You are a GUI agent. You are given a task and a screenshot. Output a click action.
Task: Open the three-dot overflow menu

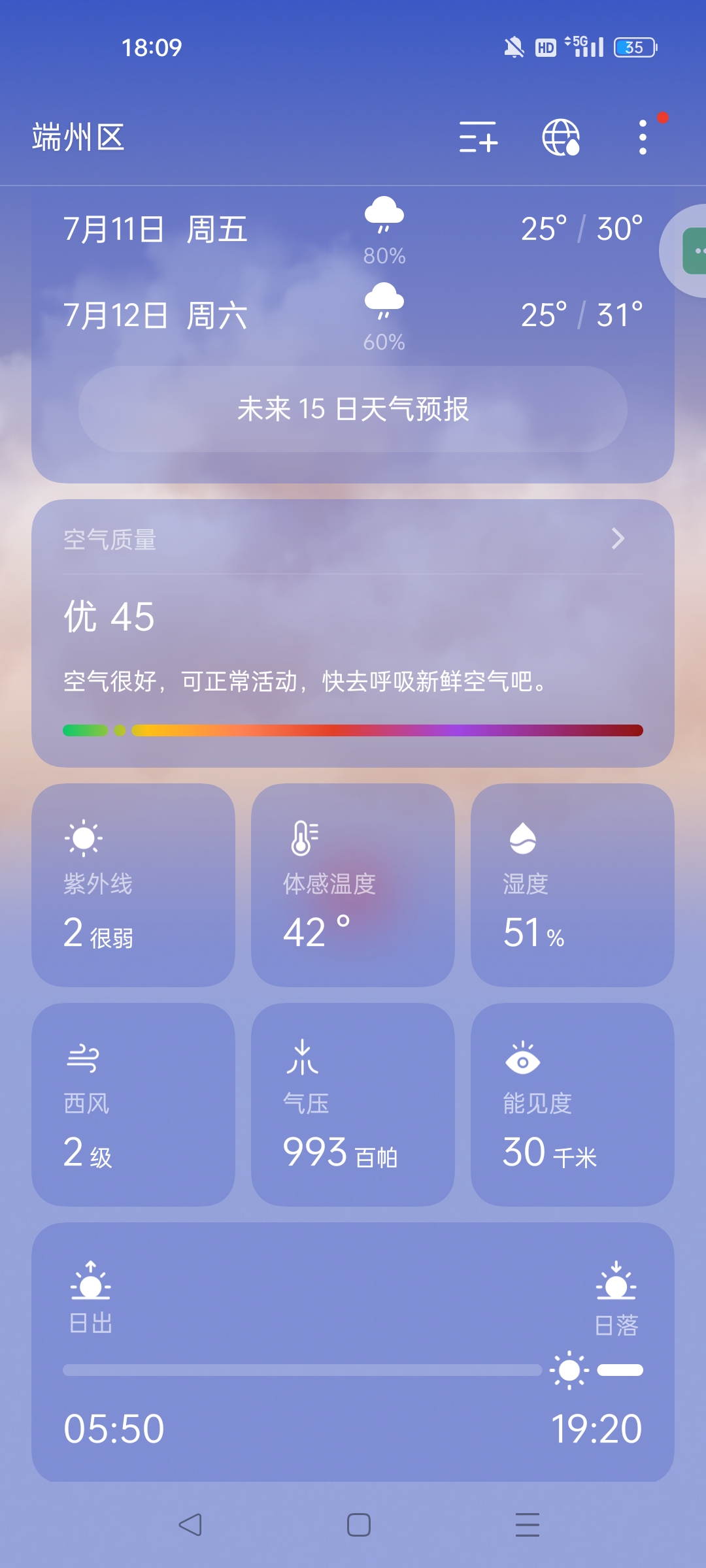coord(643,137)
